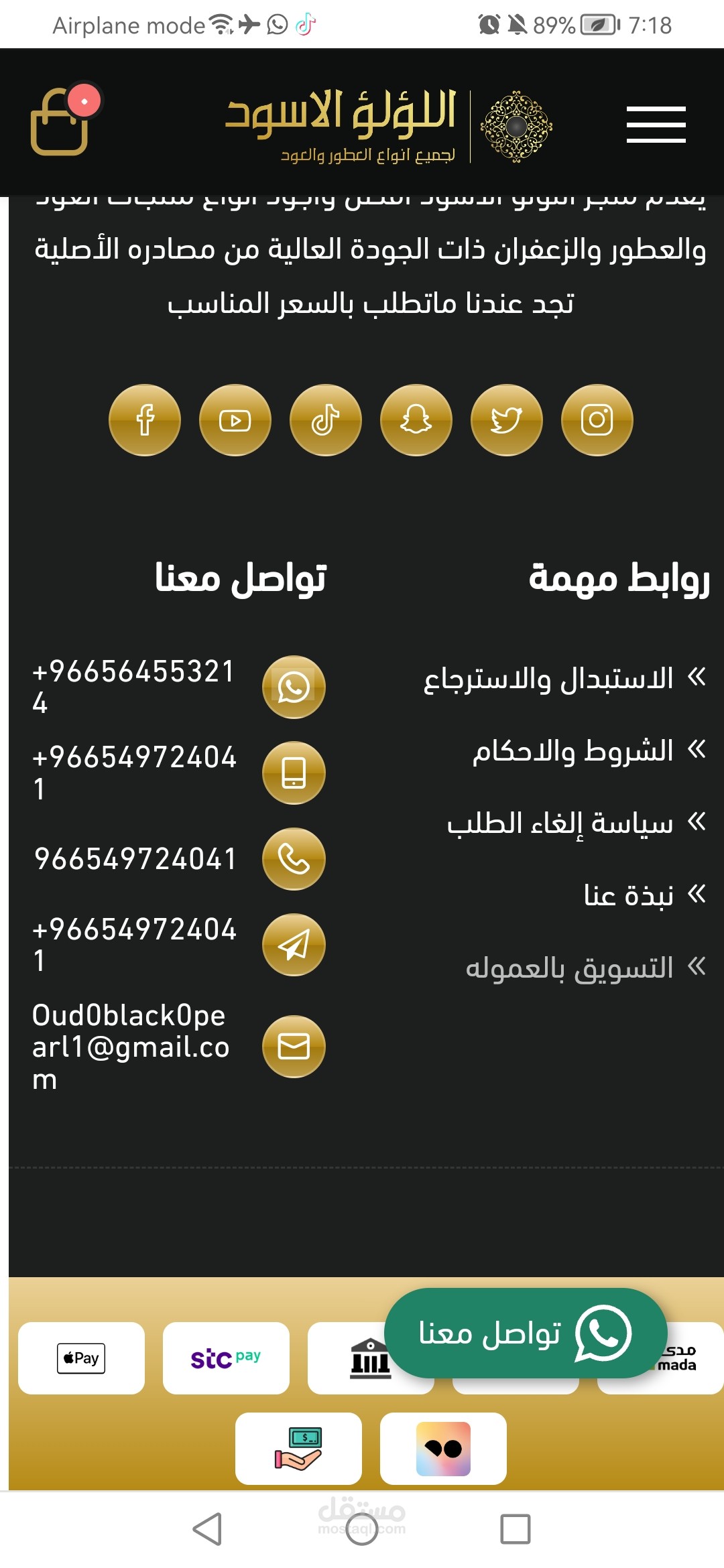The image size is (724, 1568).
Task: Visit the store's TikTok profile
Action: pos(326,420)
